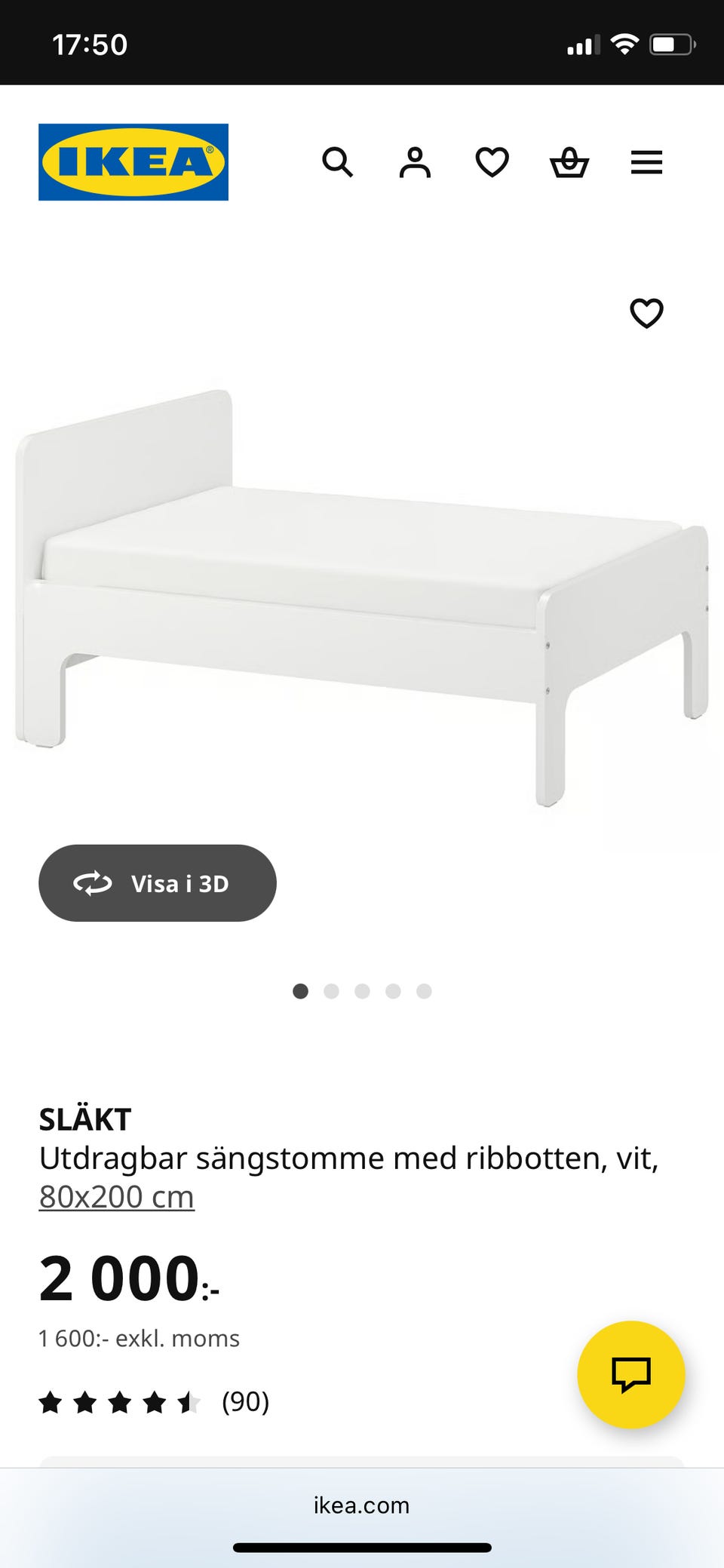Select the third carousel indicator dot
The width and height of the screenshot is (724, 1568).
click(362, 991)
